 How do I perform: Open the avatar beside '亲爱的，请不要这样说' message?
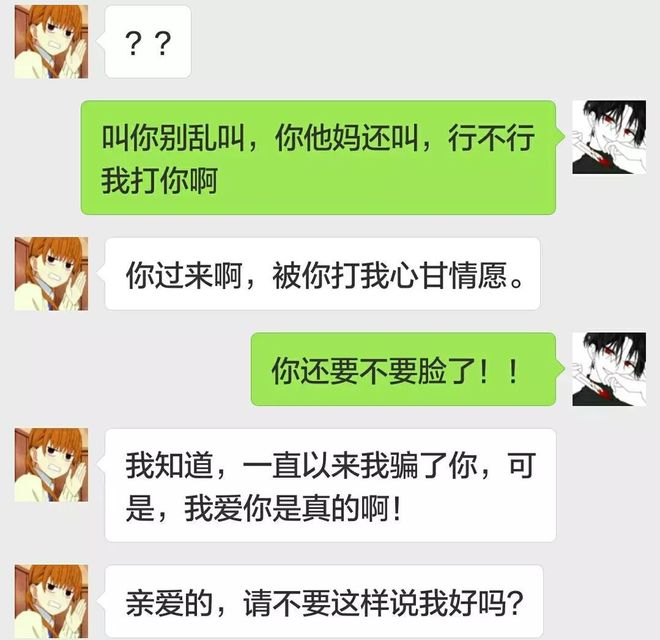click(x=51, y=601)
